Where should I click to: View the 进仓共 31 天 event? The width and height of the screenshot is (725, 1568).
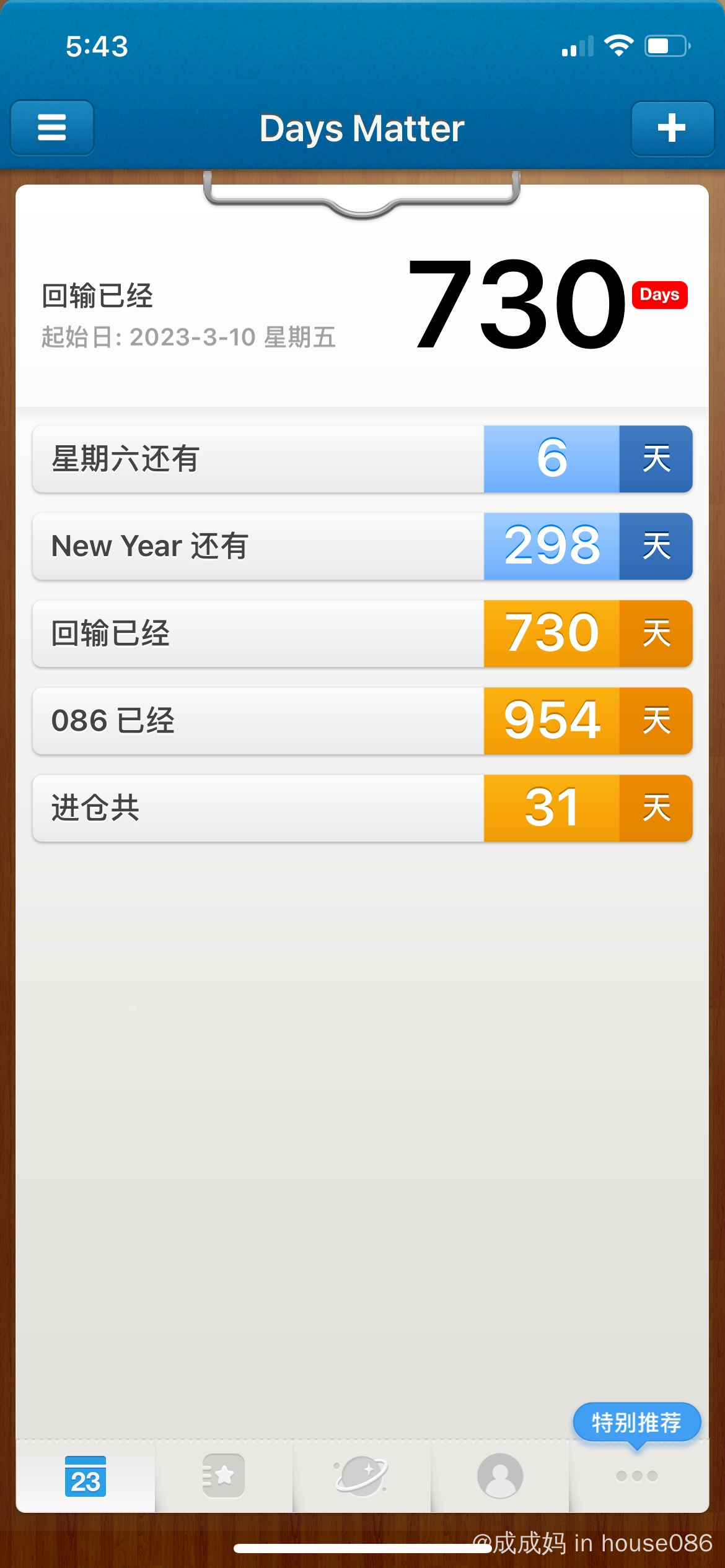click(x=362, y=808)
